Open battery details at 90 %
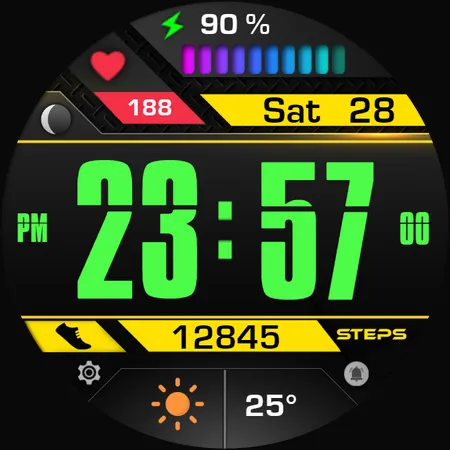 tap(235, 24)
